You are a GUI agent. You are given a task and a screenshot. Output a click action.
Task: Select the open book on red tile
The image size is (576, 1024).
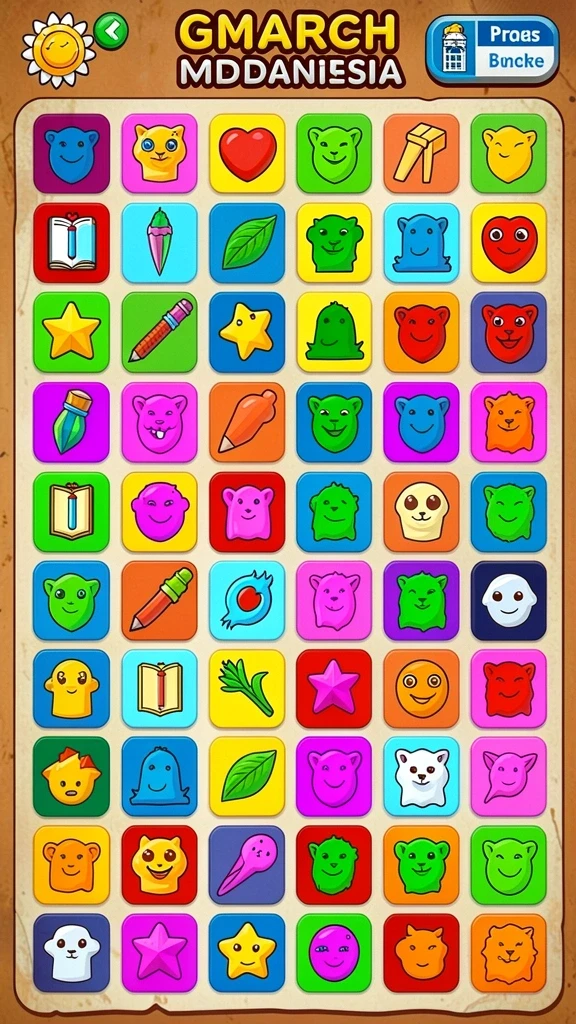pos(72,242)
